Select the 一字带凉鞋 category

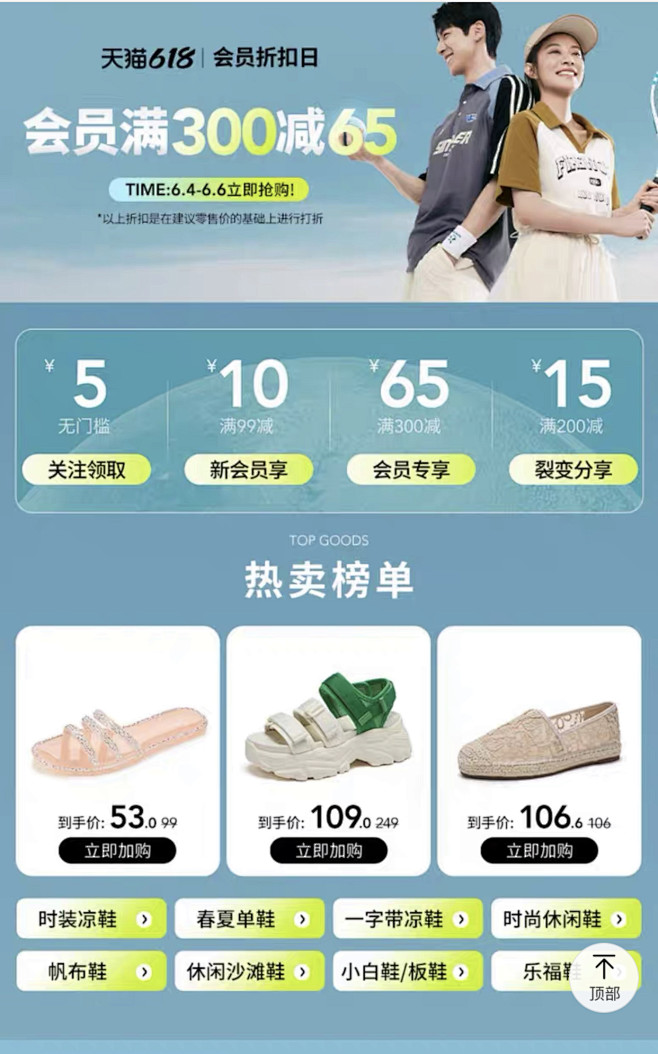(x=408, y=918)
